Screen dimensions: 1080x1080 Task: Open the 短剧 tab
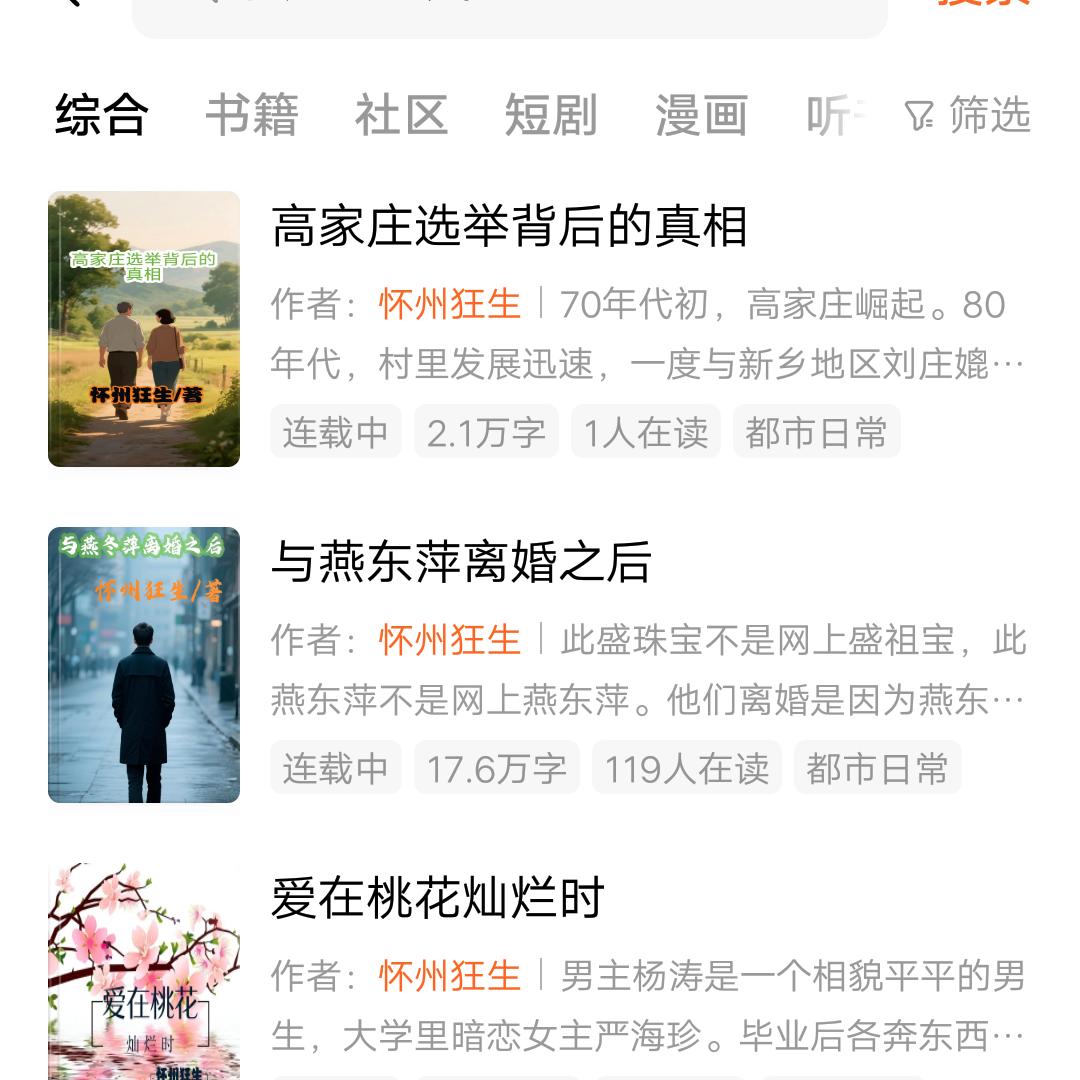pyautogui.click(x=550, y=115)
